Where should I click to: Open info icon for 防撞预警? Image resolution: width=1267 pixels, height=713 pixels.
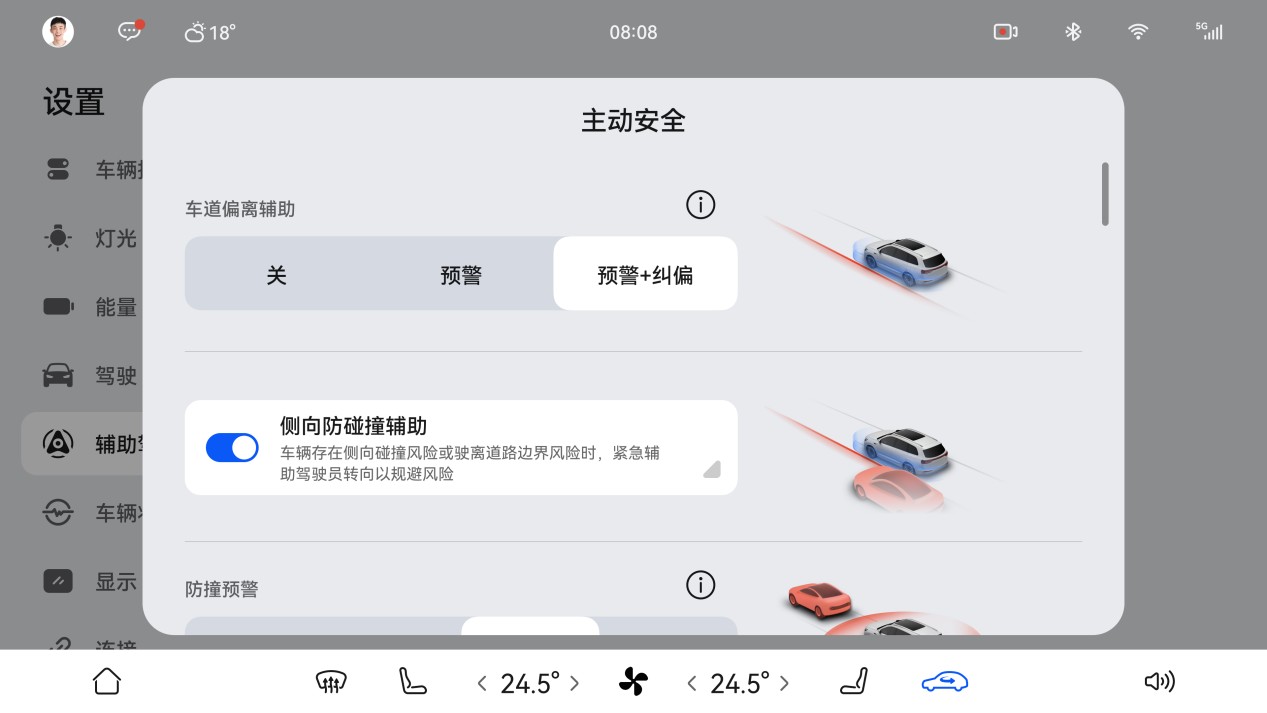pyautogui.click(x=700, y=585)
